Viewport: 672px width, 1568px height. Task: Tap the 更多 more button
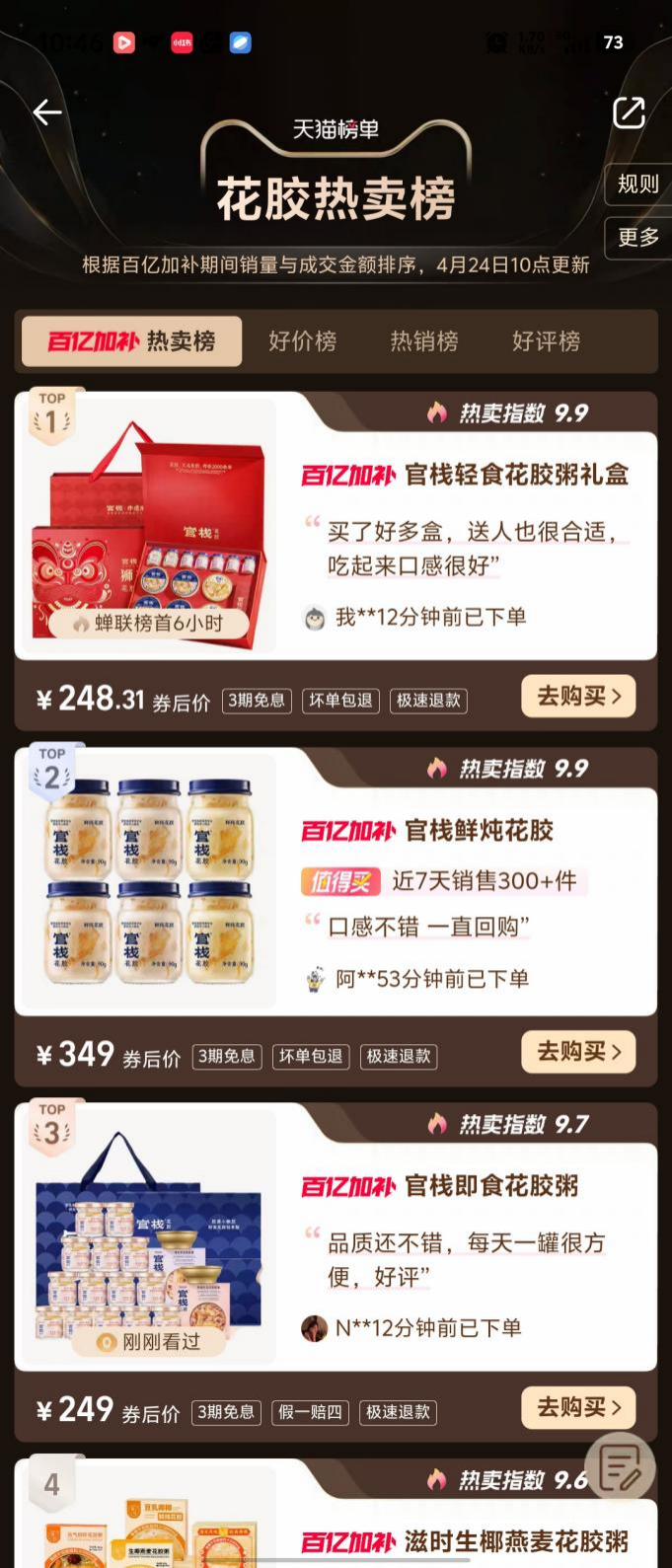(x=637, y=237)
